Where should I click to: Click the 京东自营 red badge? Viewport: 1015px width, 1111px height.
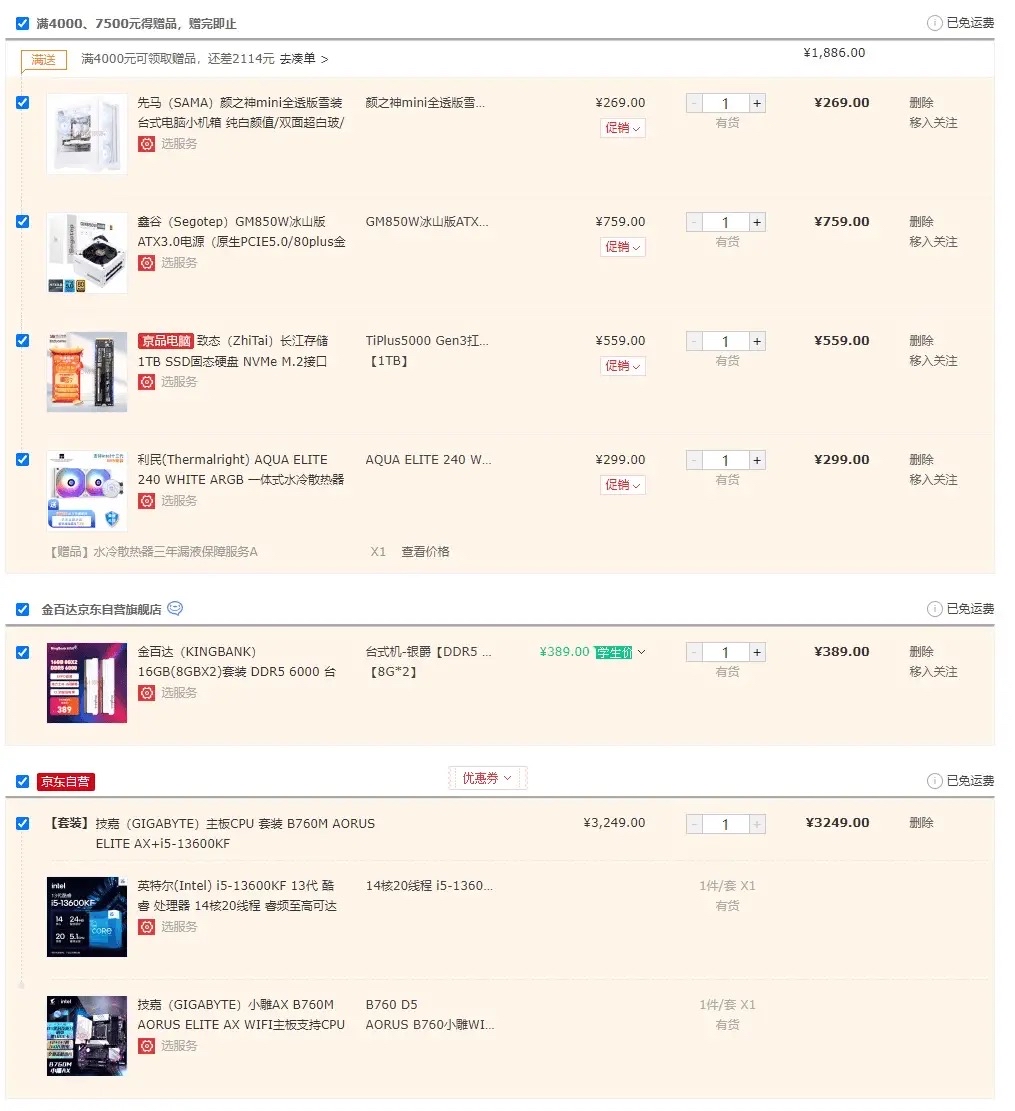[65, 781]
